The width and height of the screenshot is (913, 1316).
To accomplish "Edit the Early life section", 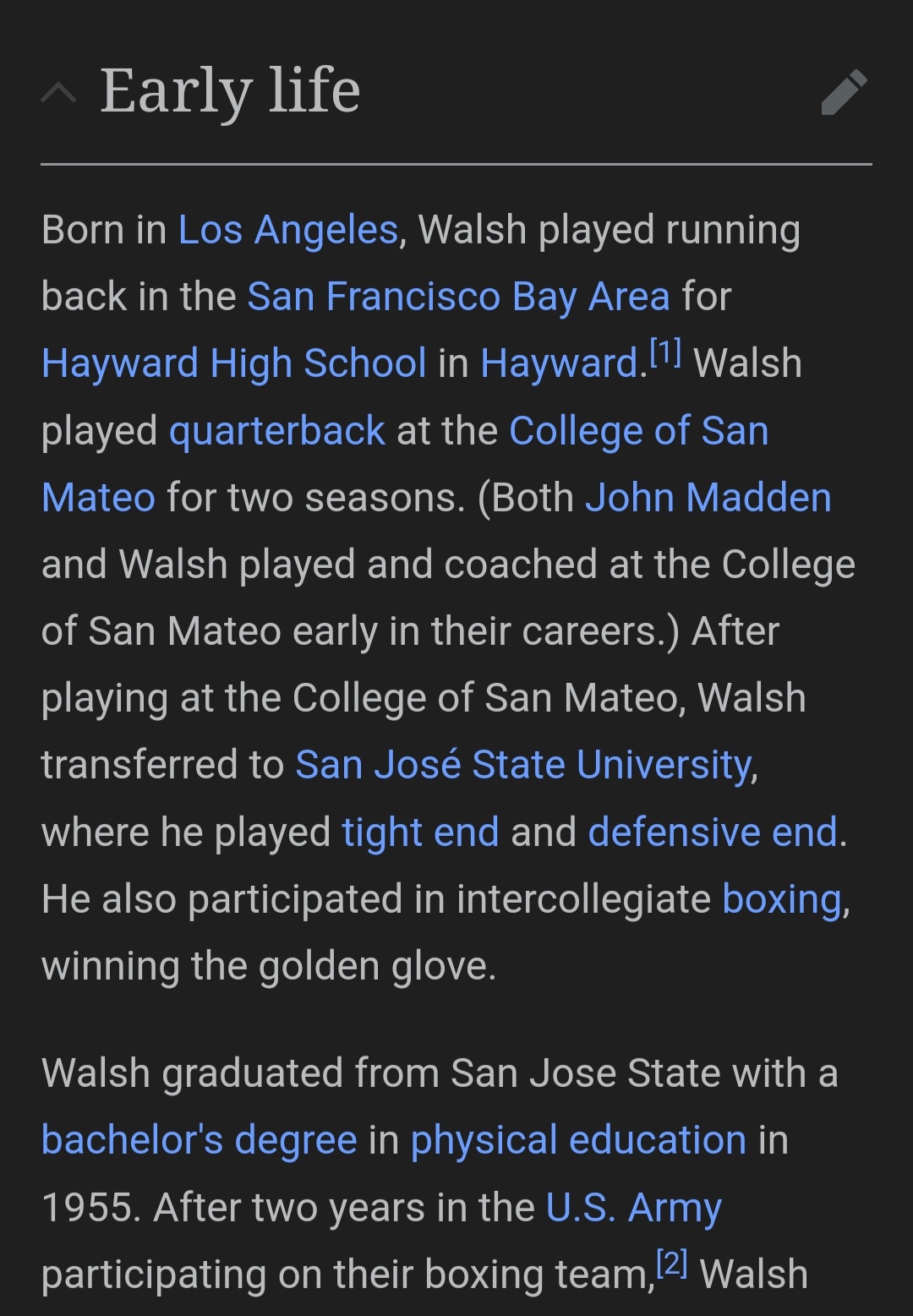I will pyautogui.click(x=844, y=92).
